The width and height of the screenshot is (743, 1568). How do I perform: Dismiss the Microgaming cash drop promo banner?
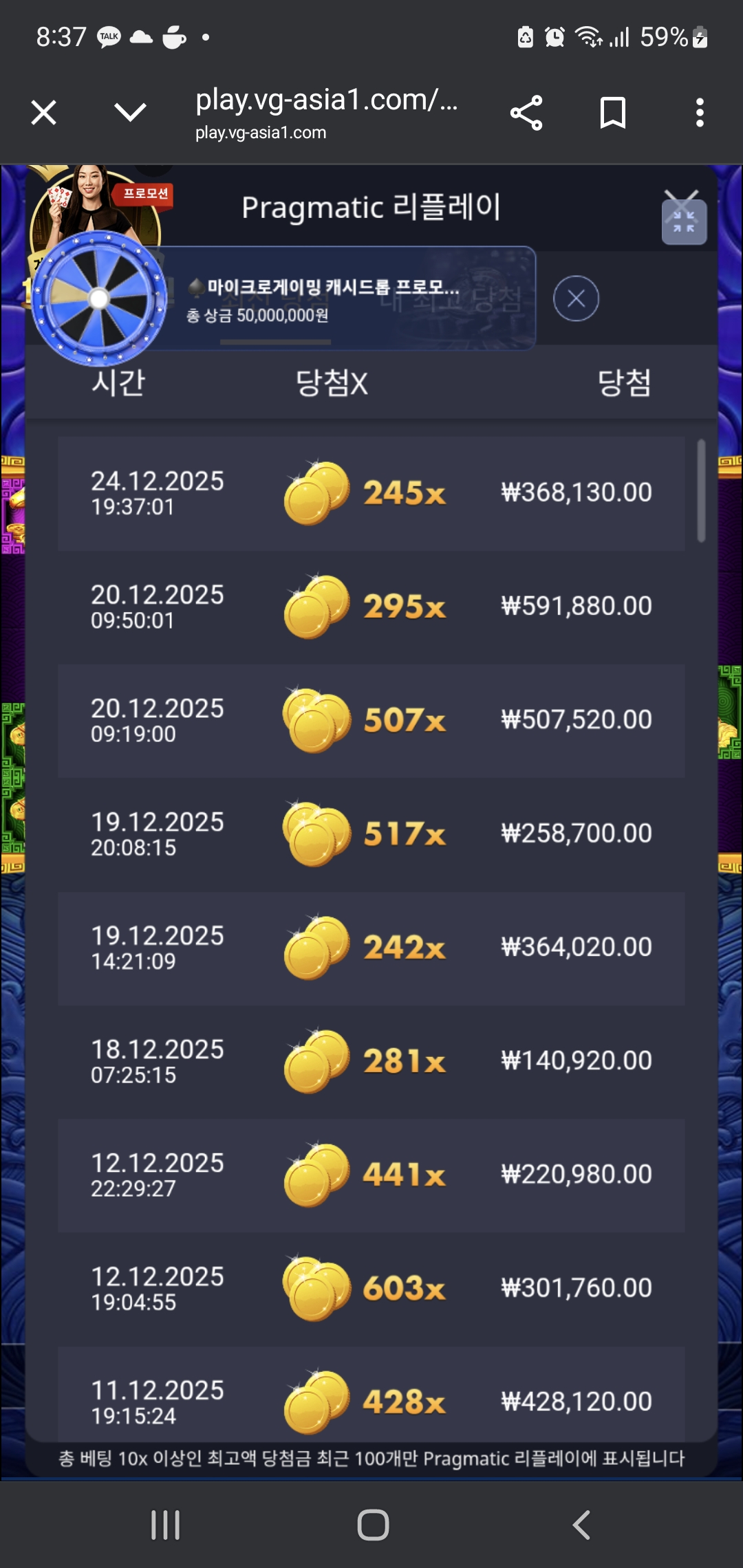pos(576,298)
